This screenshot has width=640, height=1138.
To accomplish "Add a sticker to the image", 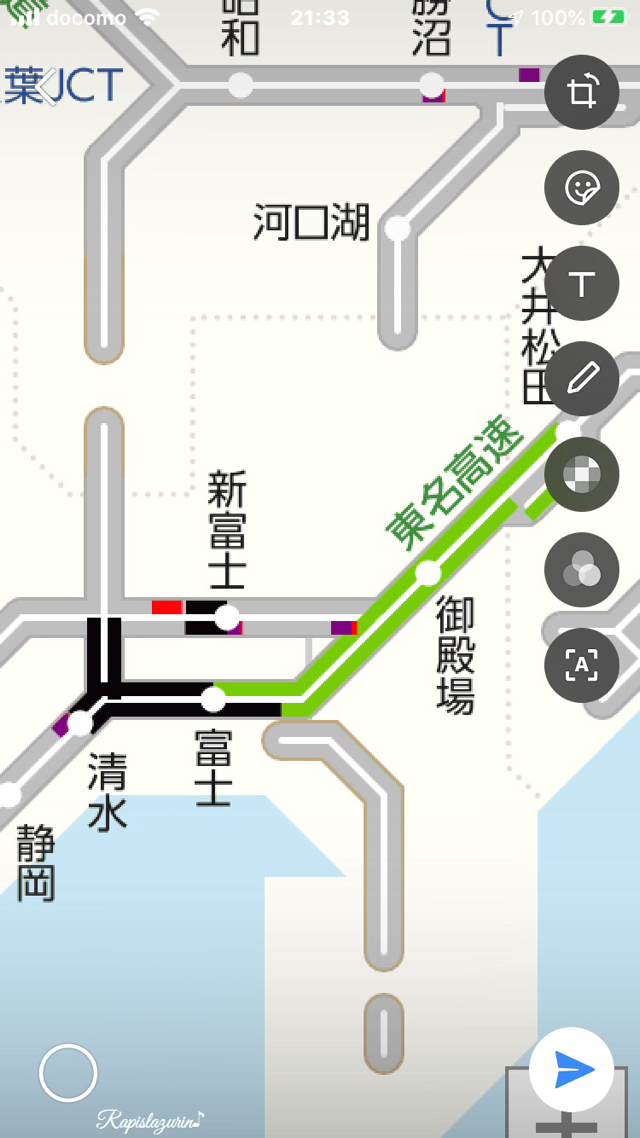I will click(582, 187).
